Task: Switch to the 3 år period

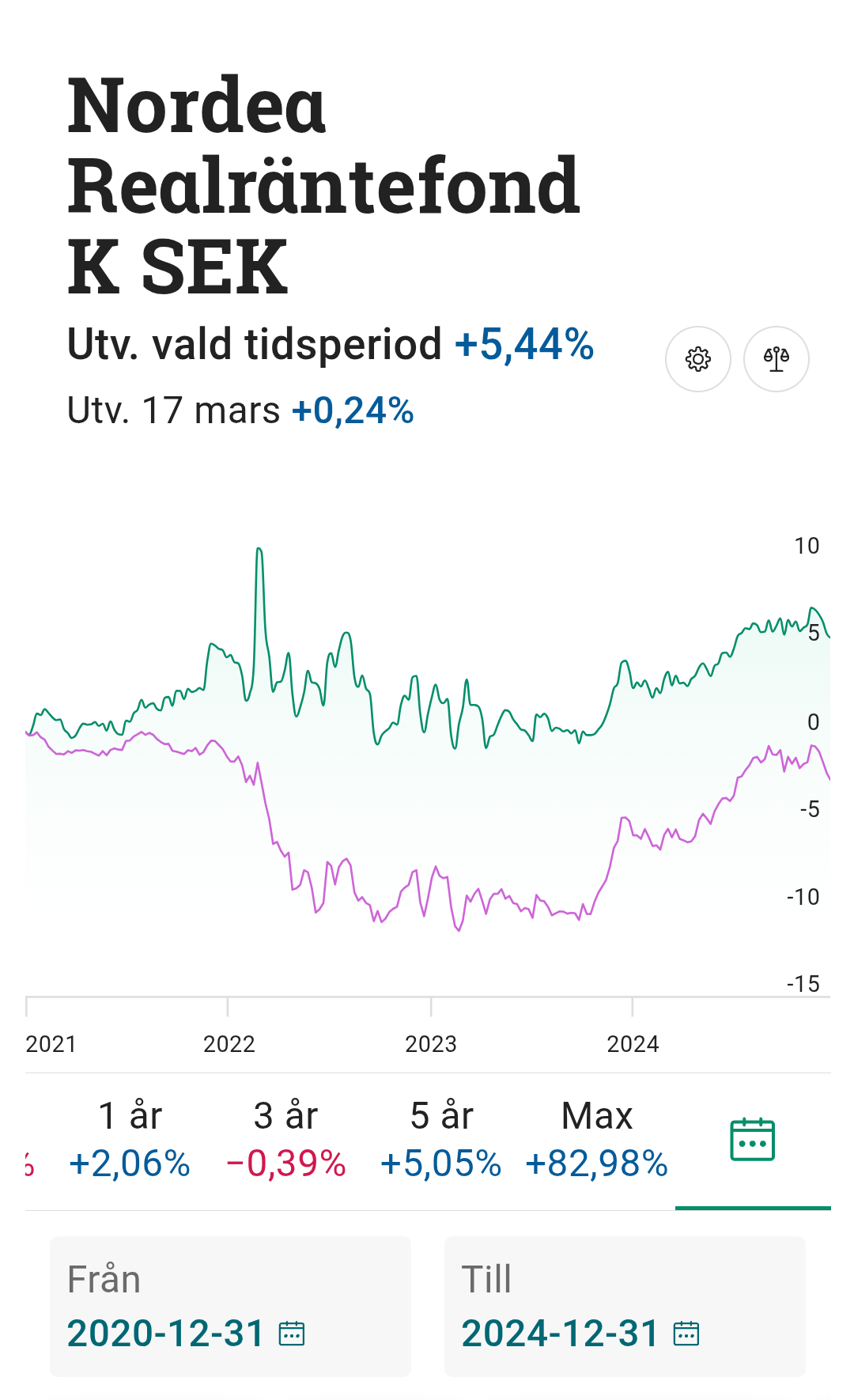Action: [285, 1140]
